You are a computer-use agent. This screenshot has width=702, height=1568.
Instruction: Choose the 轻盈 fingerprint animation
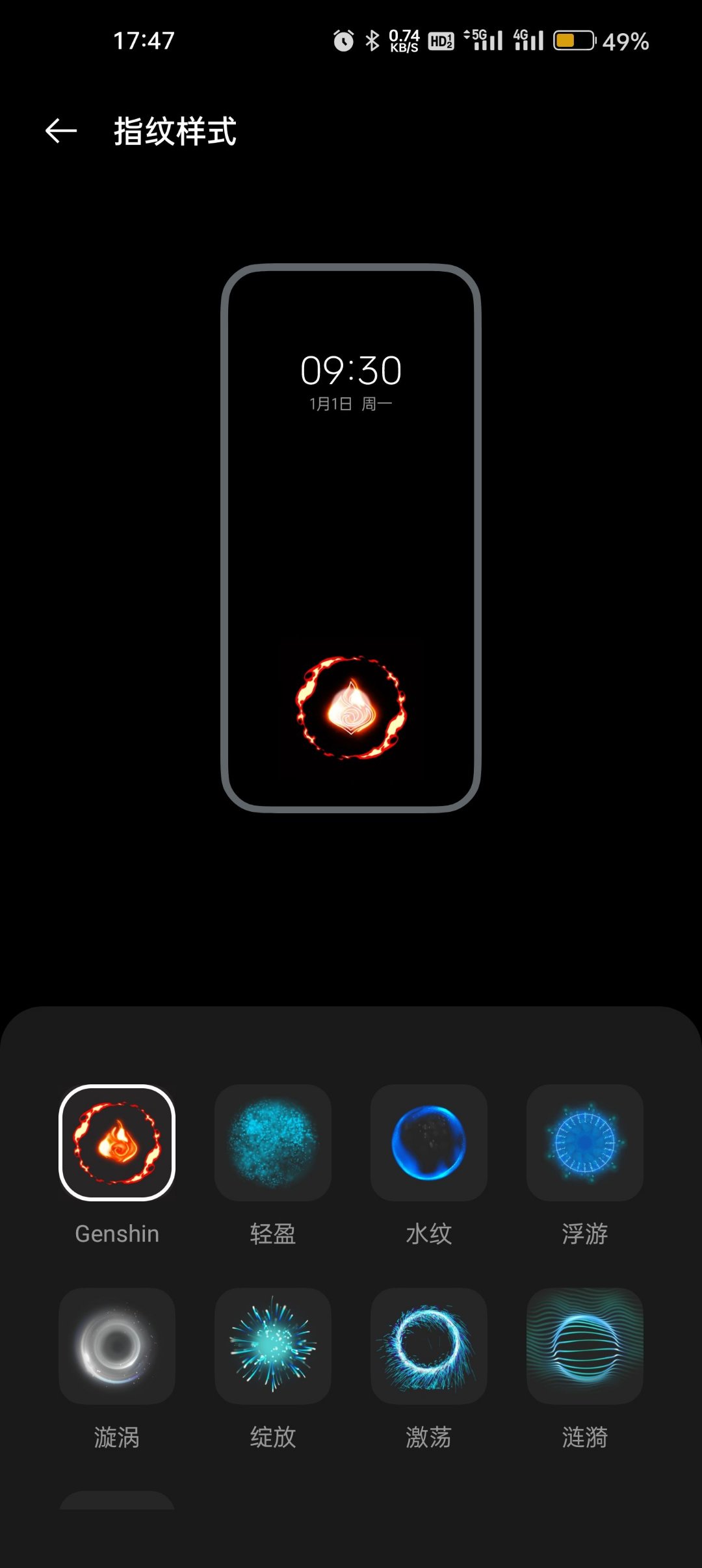coord(273,1142)
